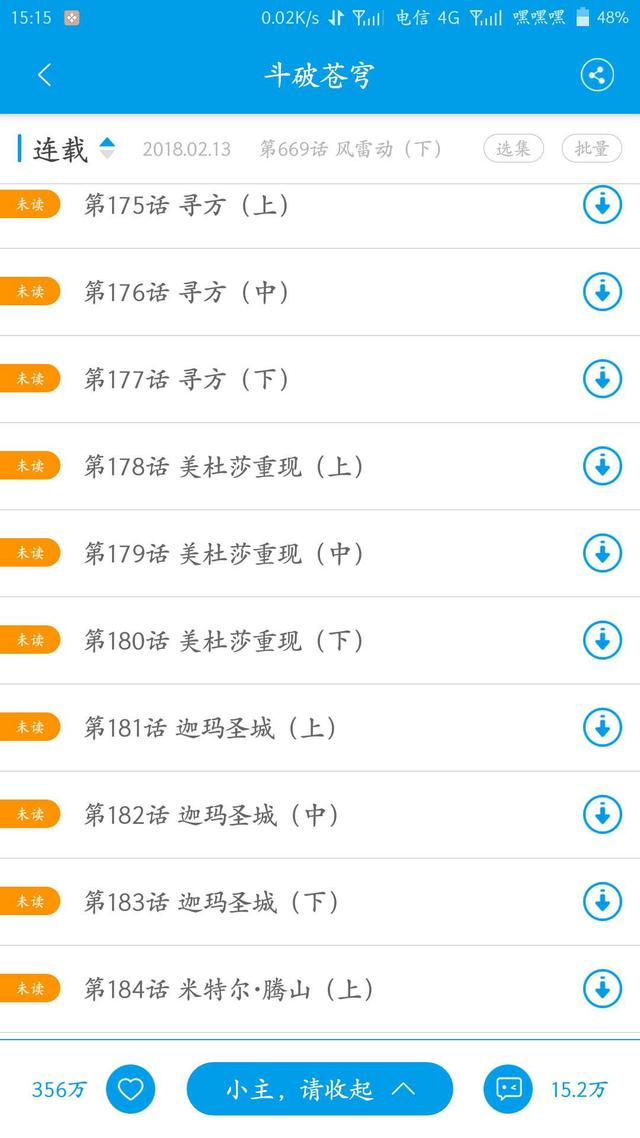
Task: Go back from 斗破苍穹 page
Action: [44, 75]
